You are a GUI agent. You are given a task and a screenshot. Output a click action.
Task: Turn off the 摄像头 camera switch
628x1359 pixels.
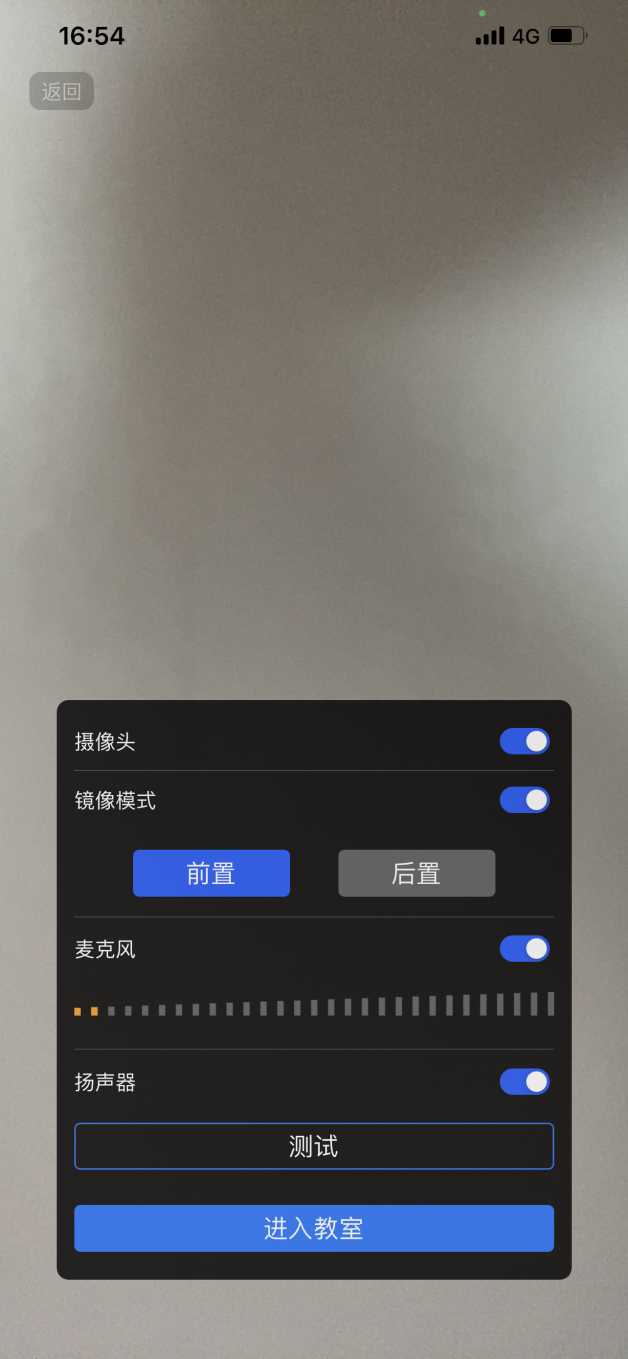[524, 741]
